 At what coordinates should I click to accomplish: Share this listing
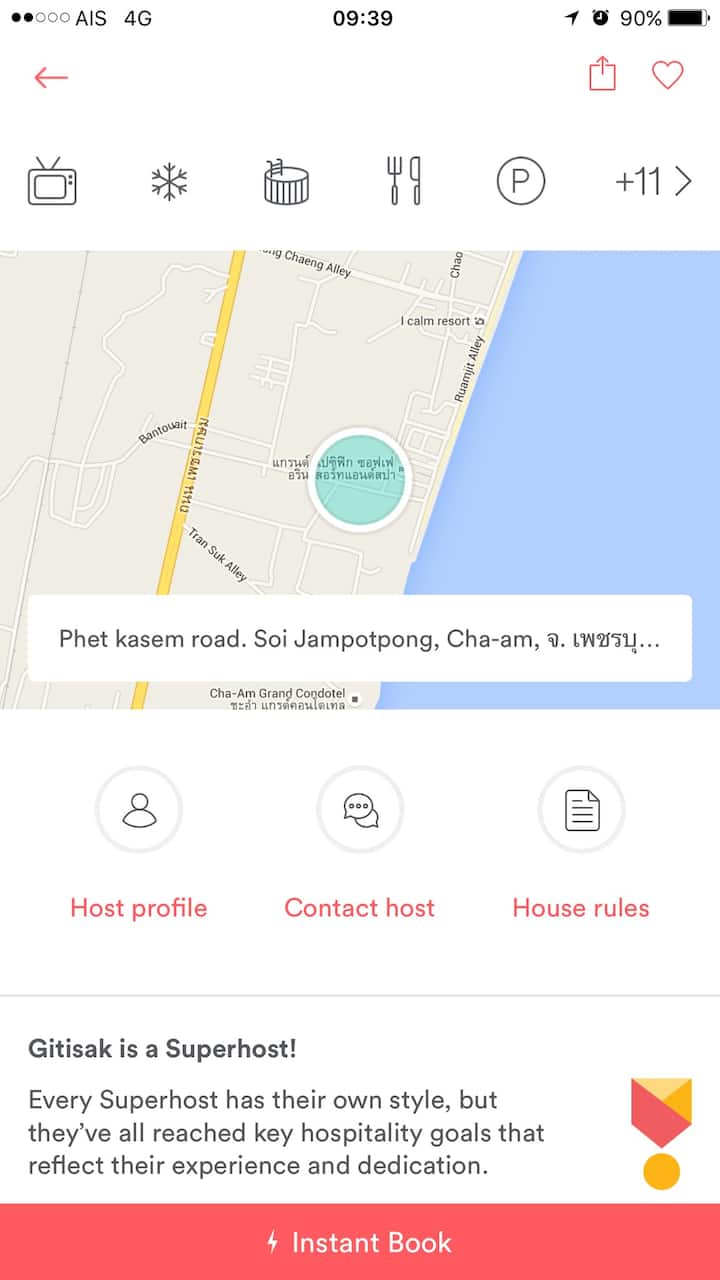(x=602, y=74)
